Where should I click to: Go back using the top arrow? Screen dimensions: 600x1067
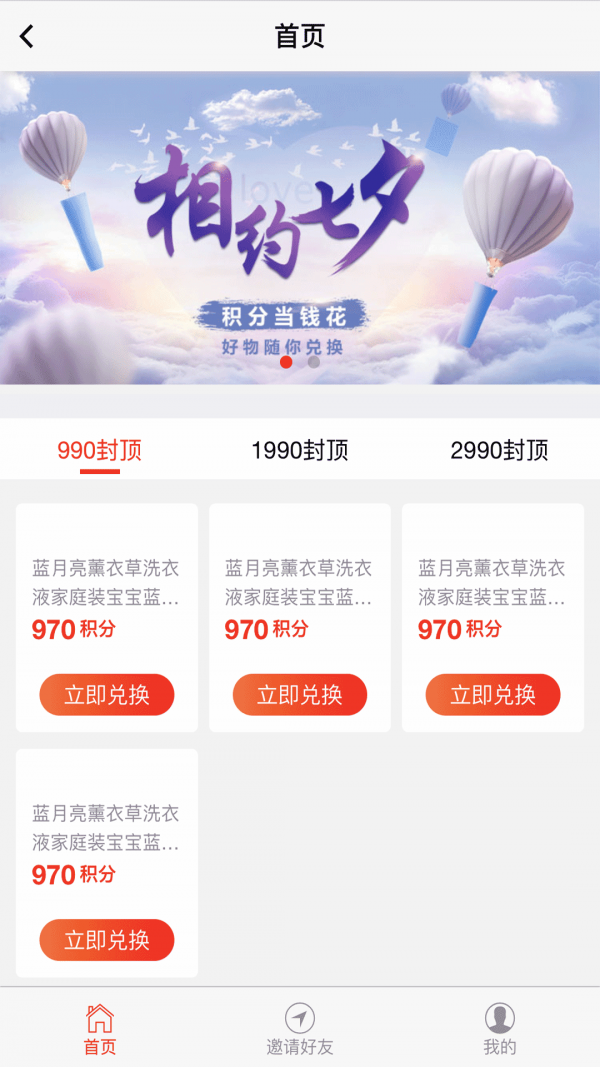coord(27,37)
